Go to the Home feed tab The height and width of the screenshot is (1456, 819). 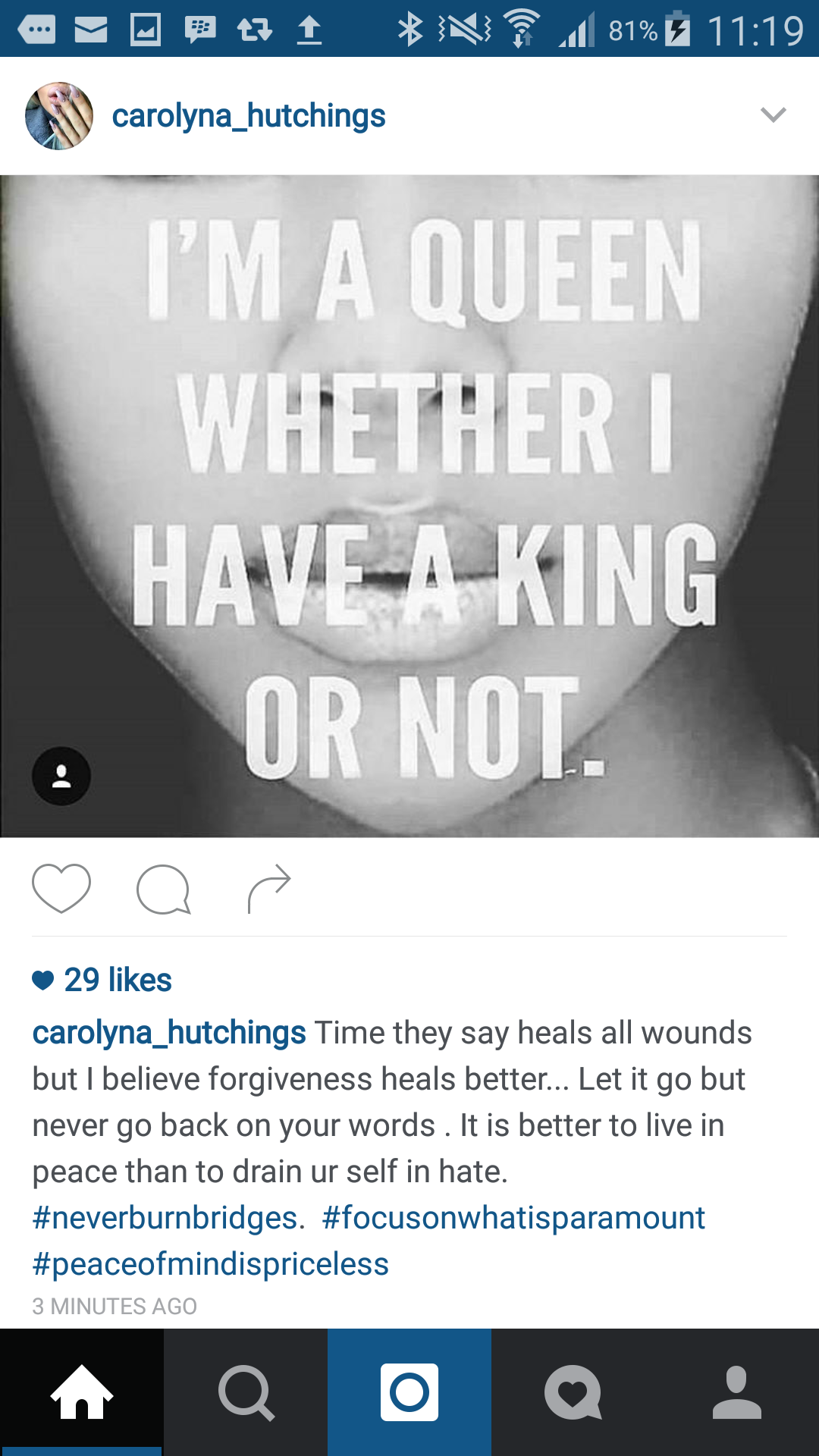pos(82,1392)
